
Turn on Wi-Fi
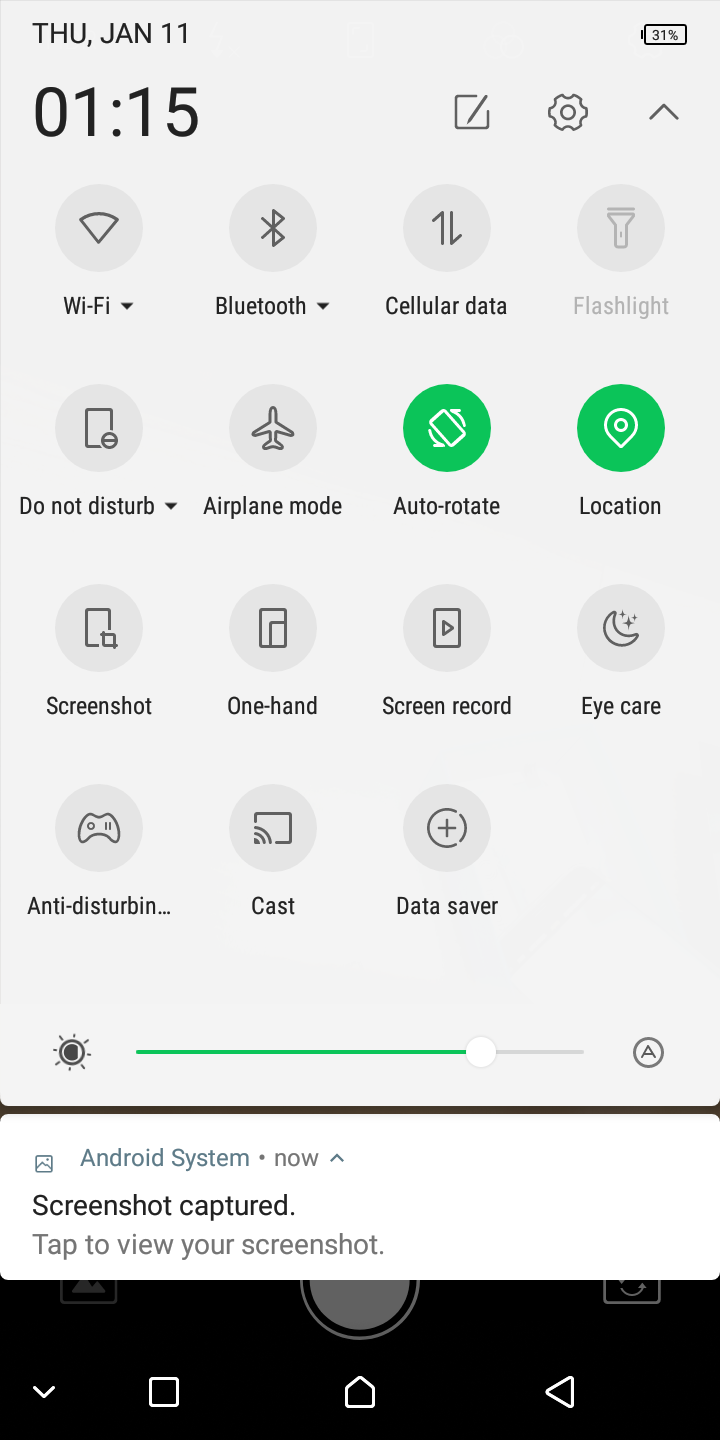(x=99, y=228)
